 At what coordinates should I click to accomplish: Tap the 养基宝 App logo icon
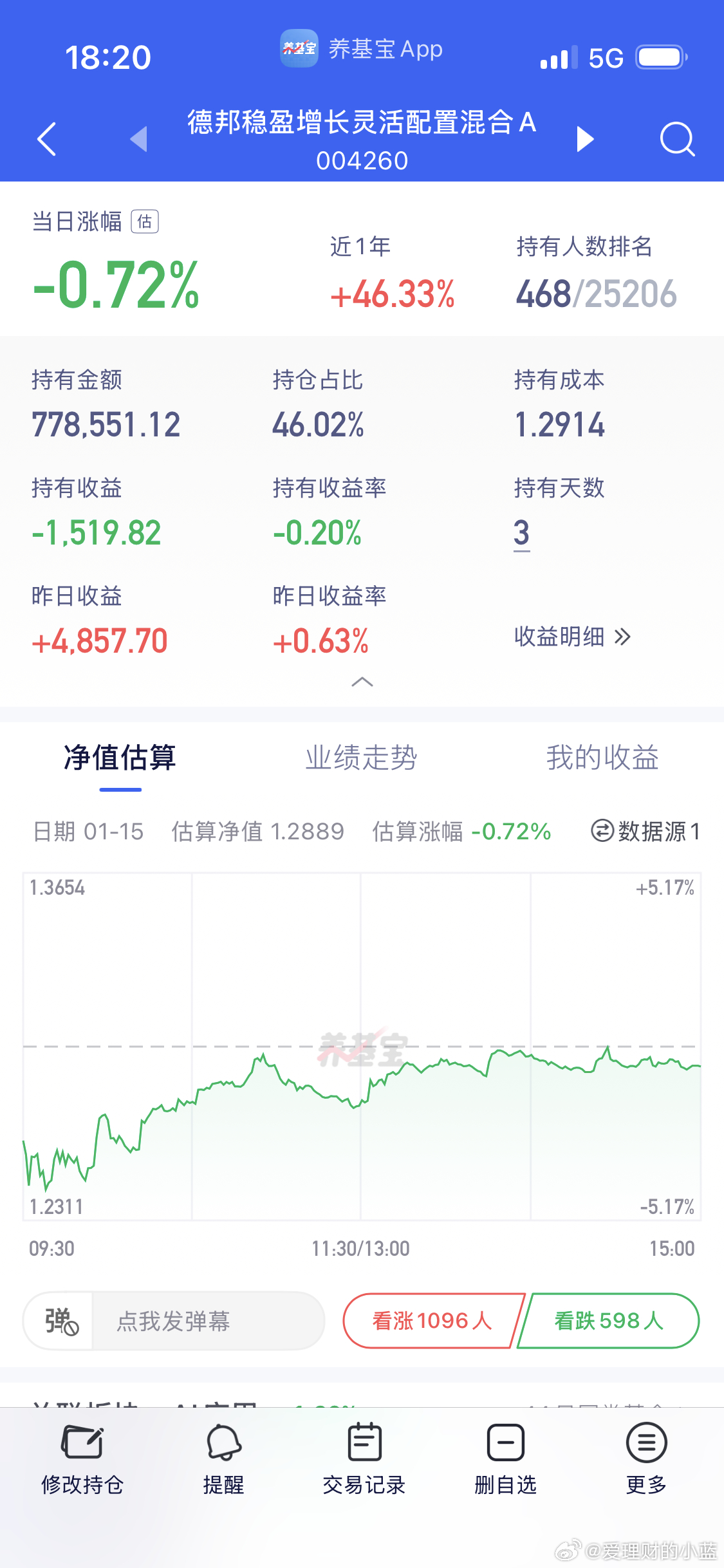300,49
